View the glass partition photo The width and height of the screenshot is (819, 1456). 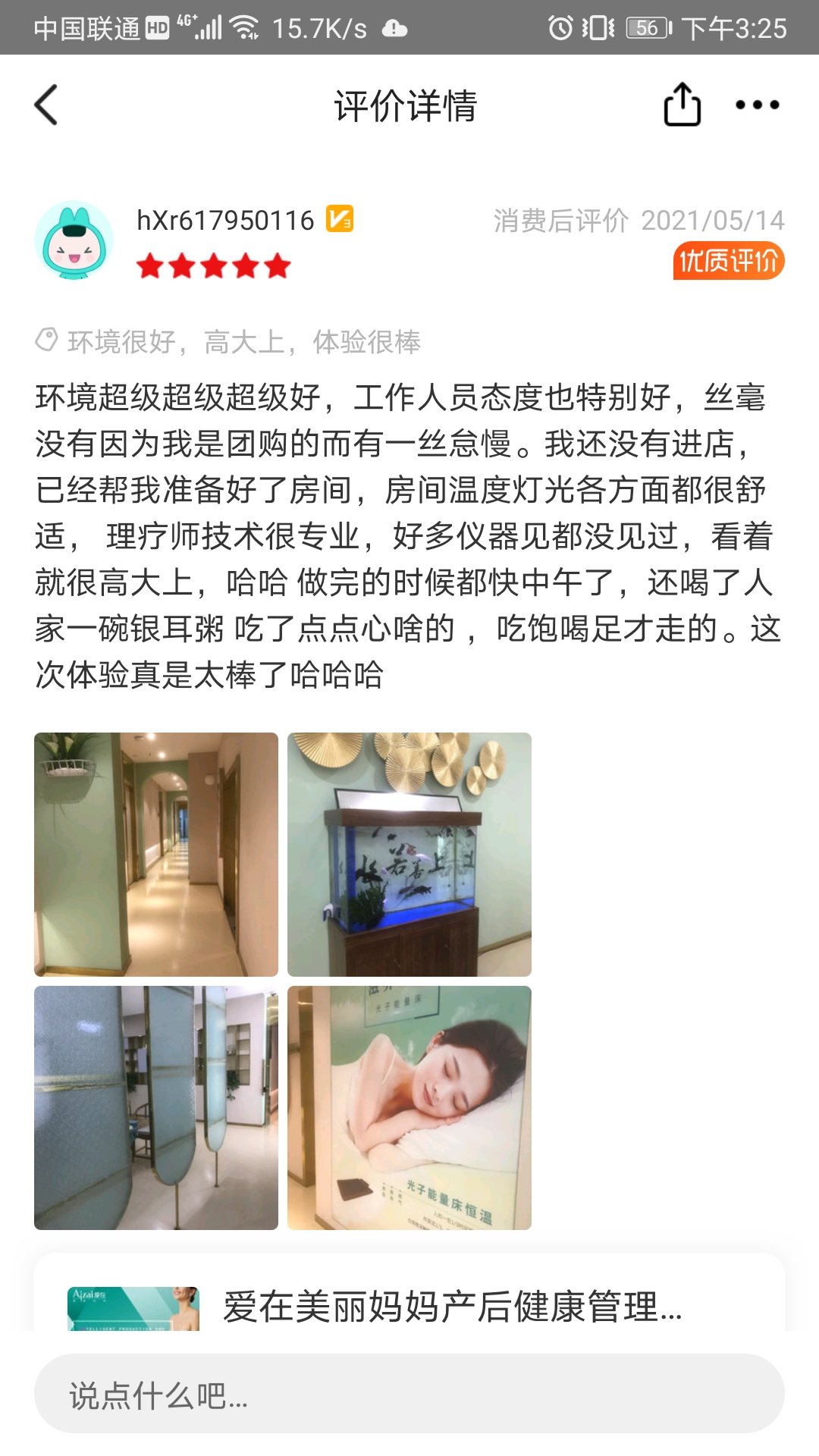tap(156, 1107)
